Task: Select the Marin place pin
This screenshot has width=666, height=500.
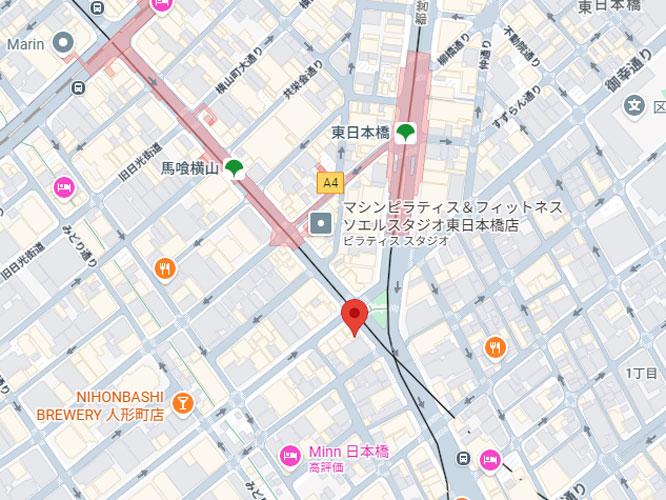Action: [x=65, y=44]
